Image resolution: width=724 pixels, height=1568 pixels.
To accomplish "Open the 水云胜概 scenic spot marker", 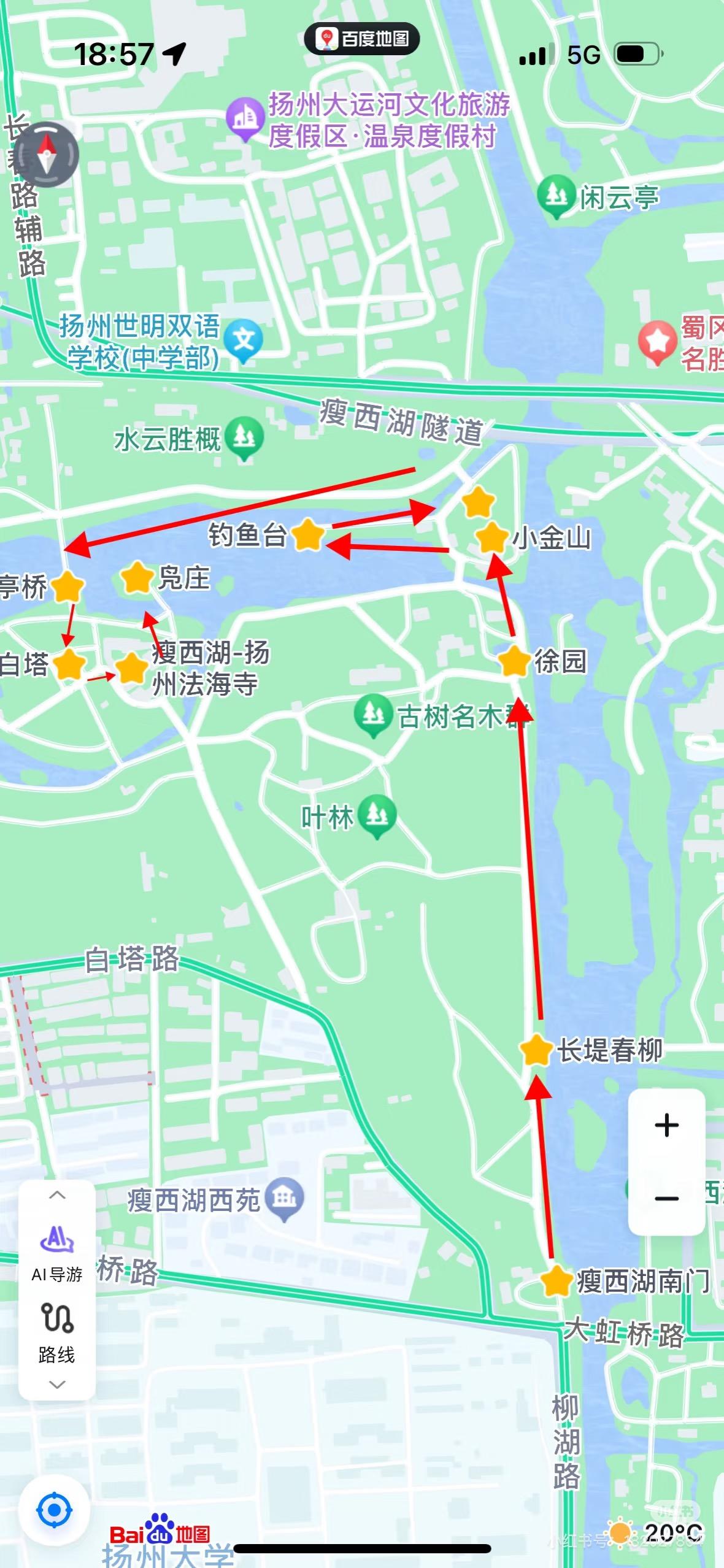I will pyautogui.click(x=244, y=437).
